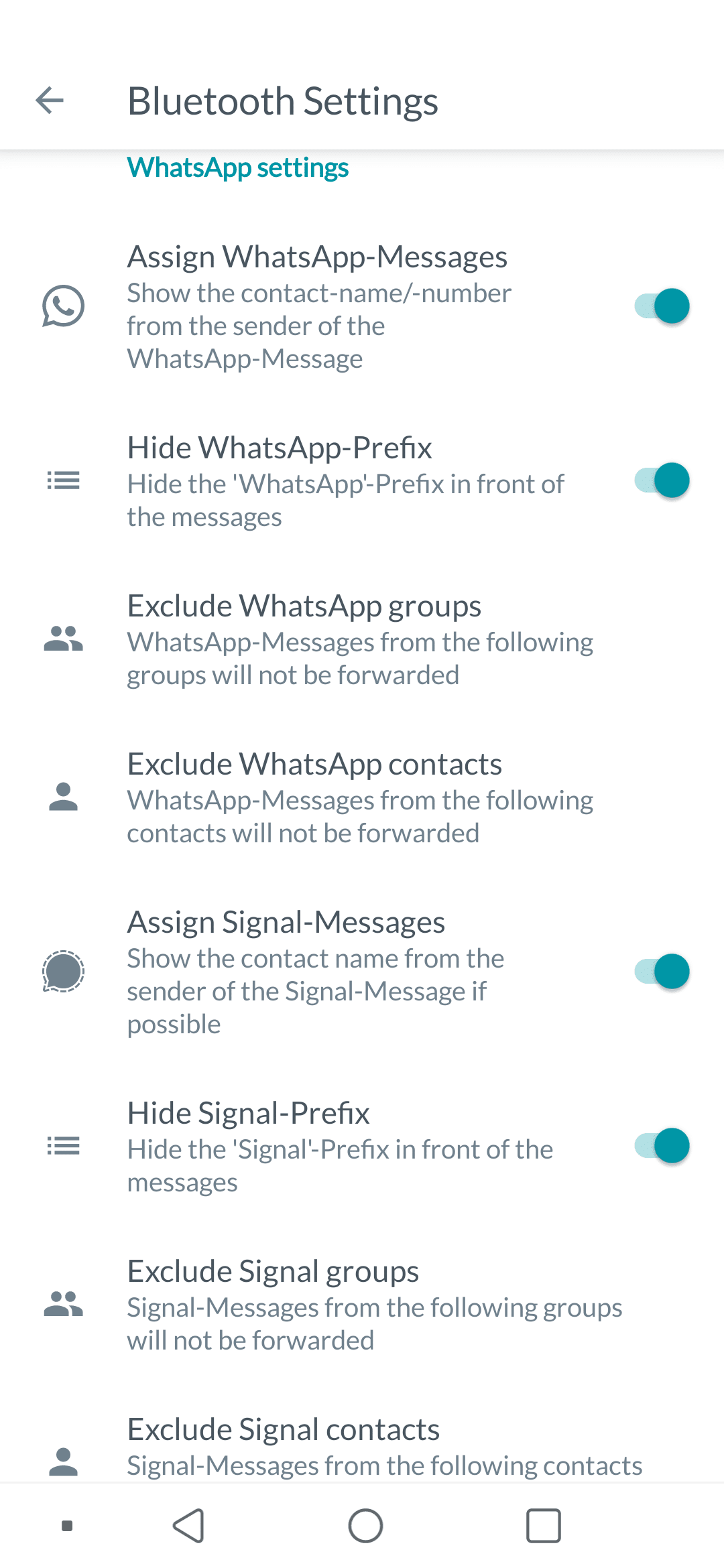Open Exclude WhatsApp groups
Screen dimensions: 724x1568
[x=362, y=639]
